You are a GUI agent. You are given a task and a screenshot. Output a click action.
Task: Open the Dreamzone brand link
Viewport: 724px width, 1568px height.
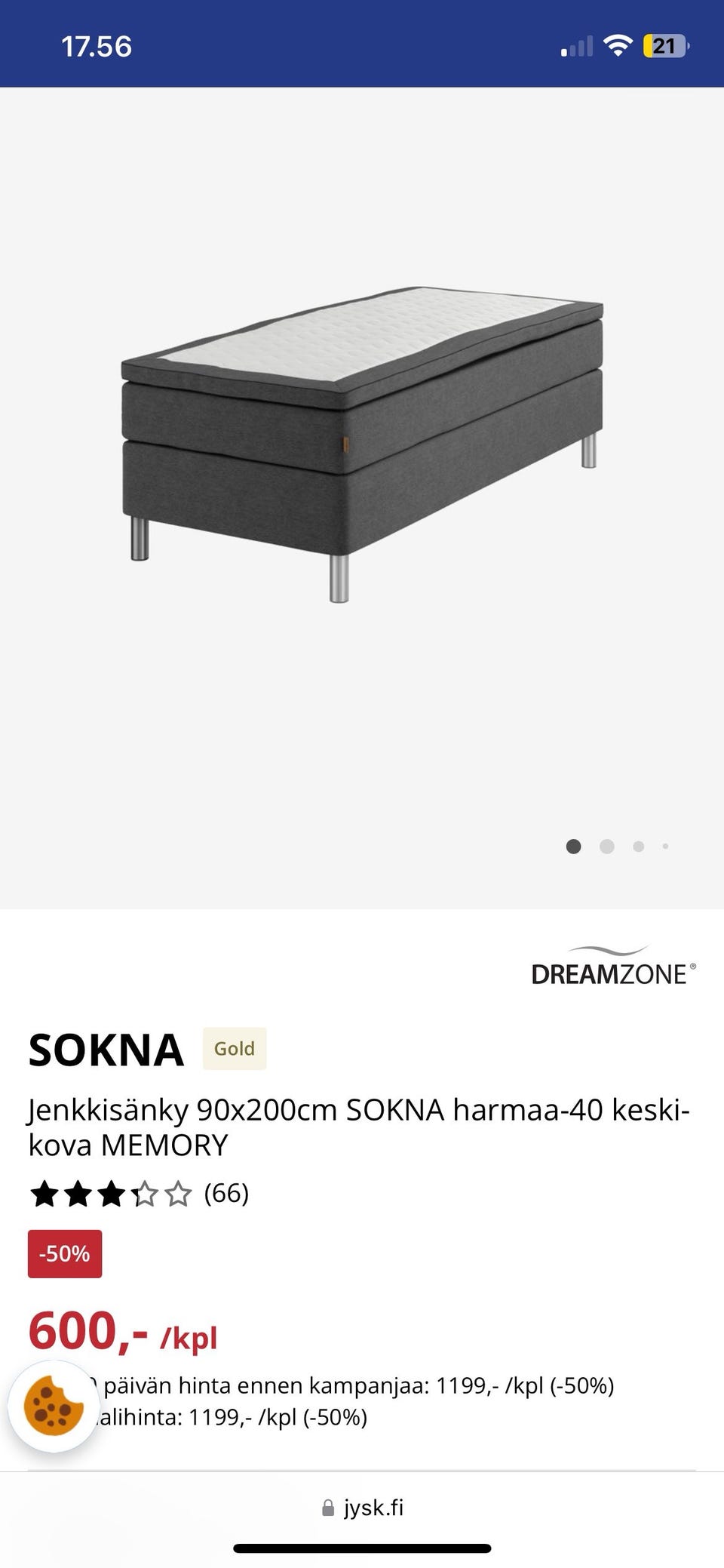pos(613,966)
